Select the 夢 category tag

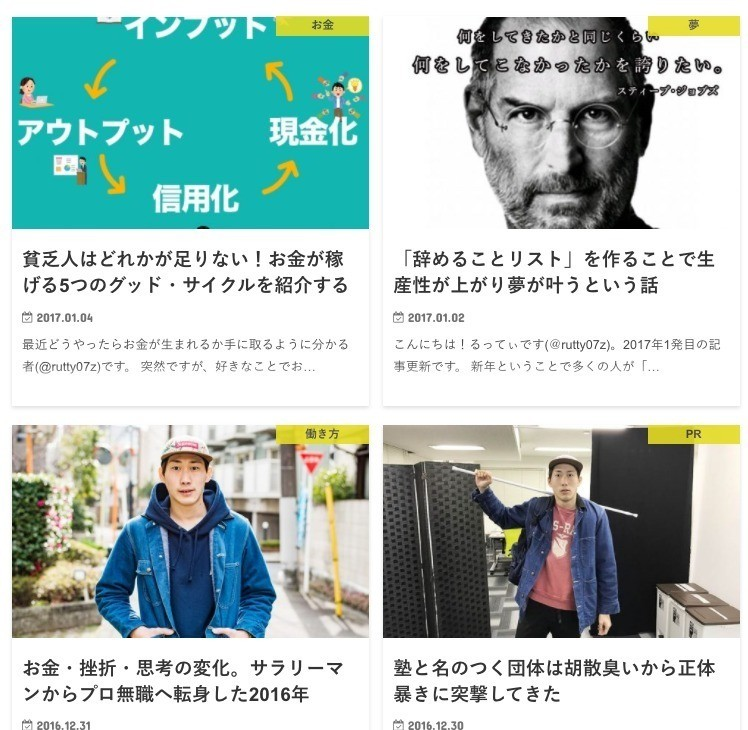pyautogui.click(x=693, y=25)
